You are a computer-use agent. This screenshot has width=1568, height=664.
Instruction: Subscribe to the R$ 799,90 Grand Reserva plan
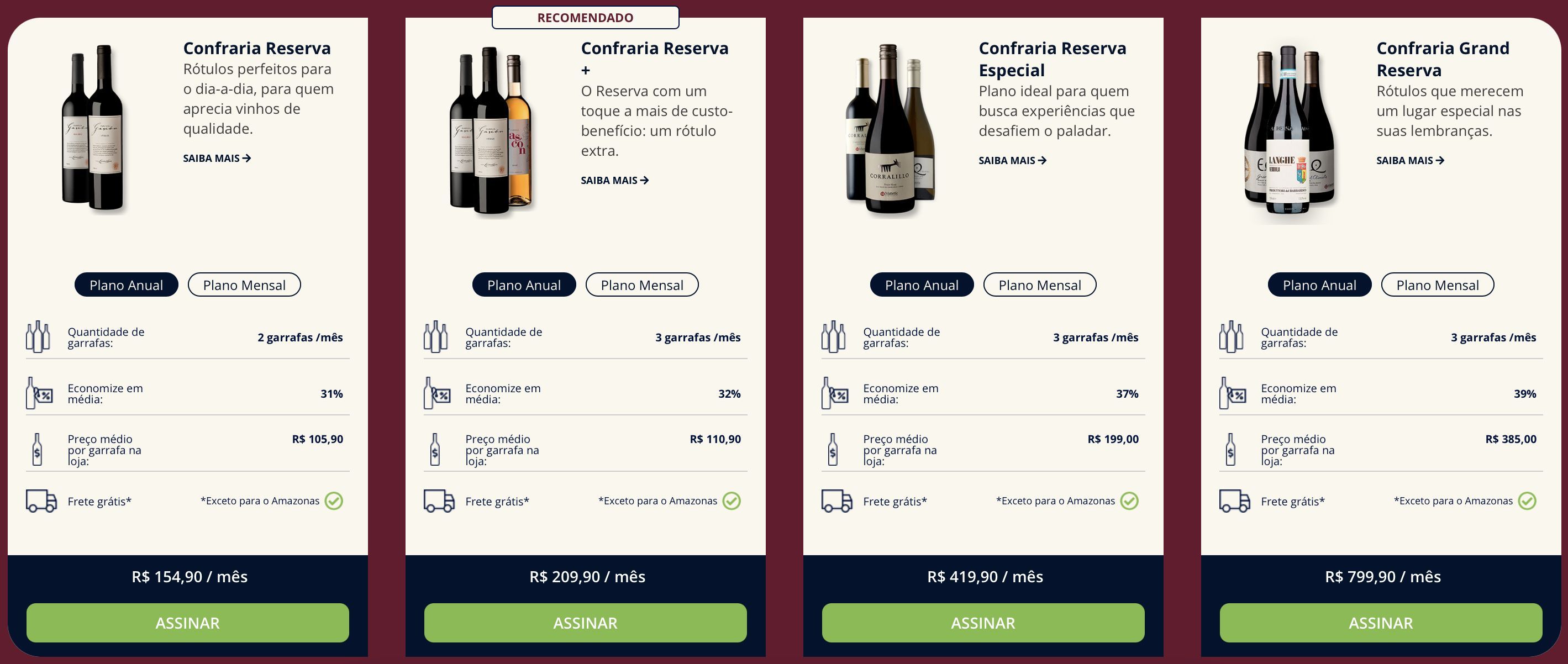point(1381,623)
